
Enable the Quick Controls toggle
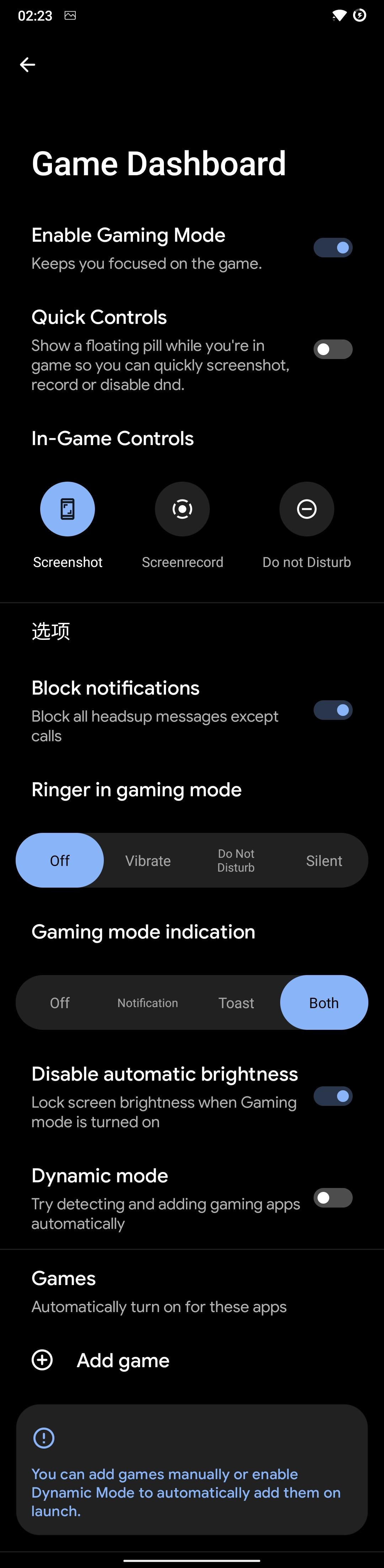pyautogui.click(x=332, y=349)
